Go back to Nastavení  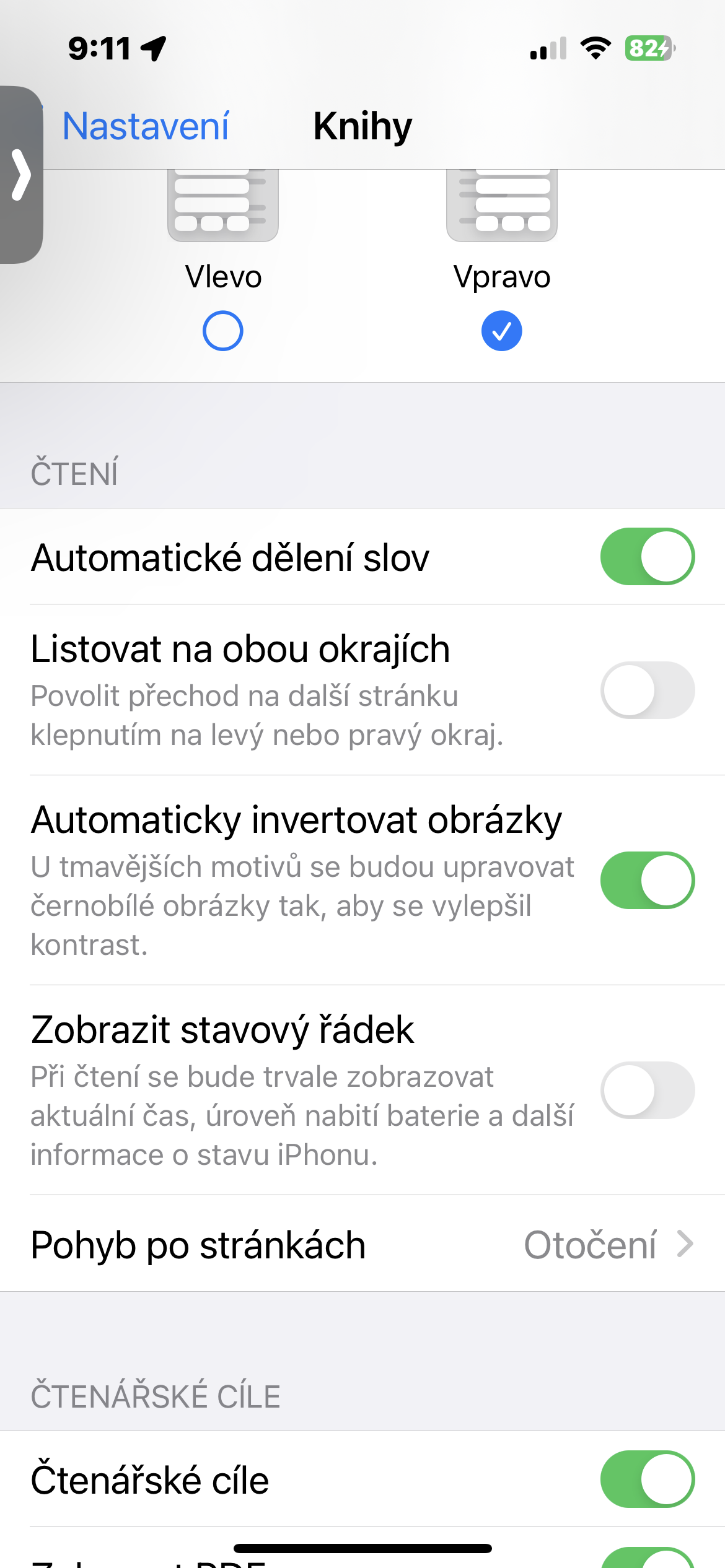point(146,126)
